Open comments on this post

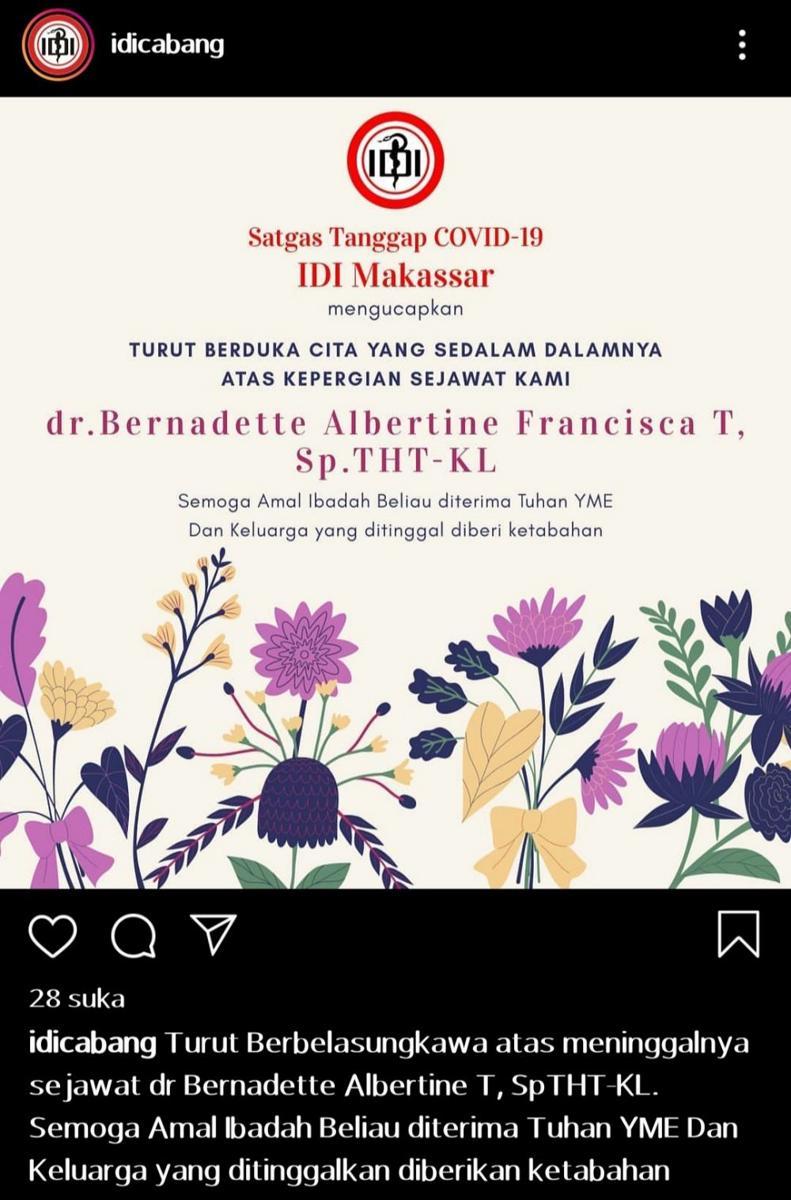[x=133, y=936]
